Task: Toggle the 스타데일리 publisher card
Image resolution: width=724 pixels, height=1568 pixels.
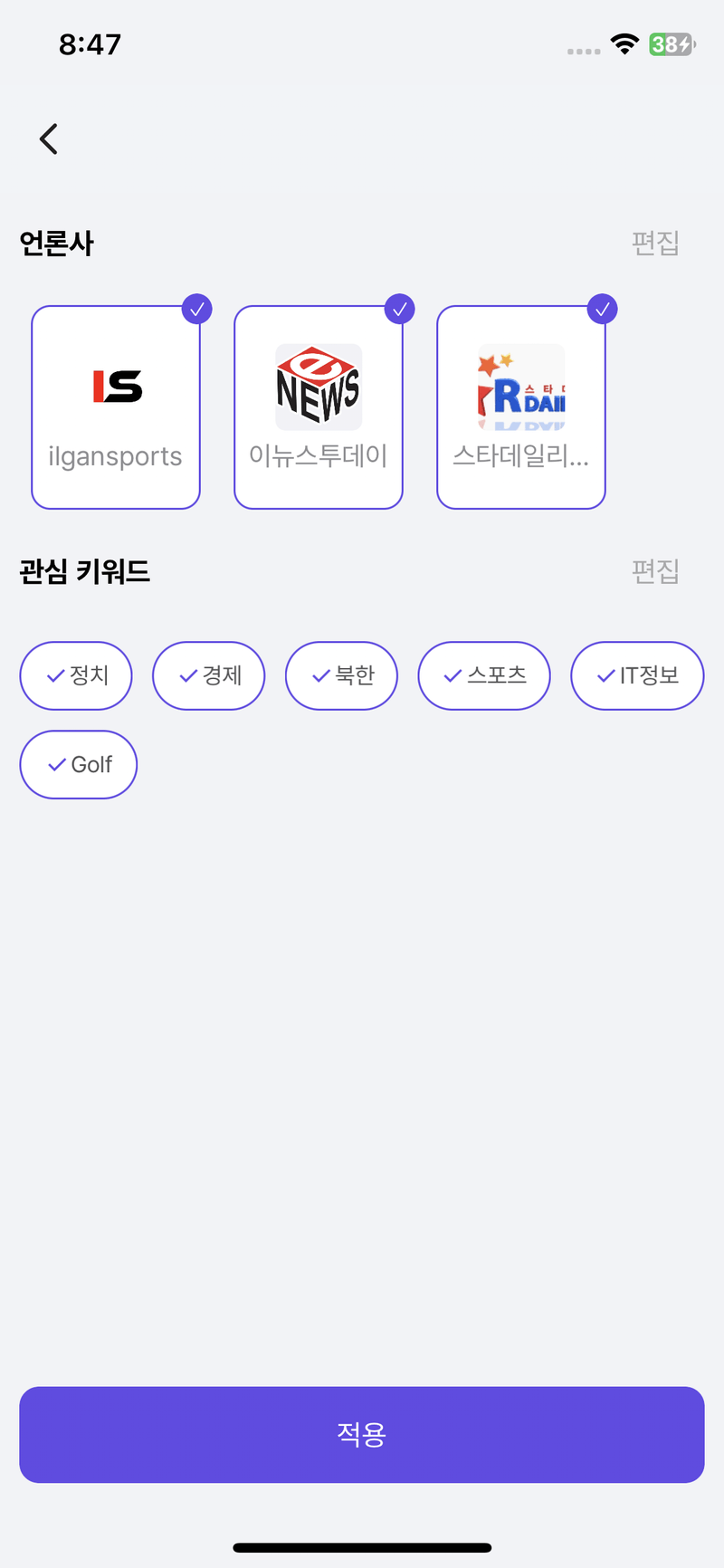Action: pos(521,407)
